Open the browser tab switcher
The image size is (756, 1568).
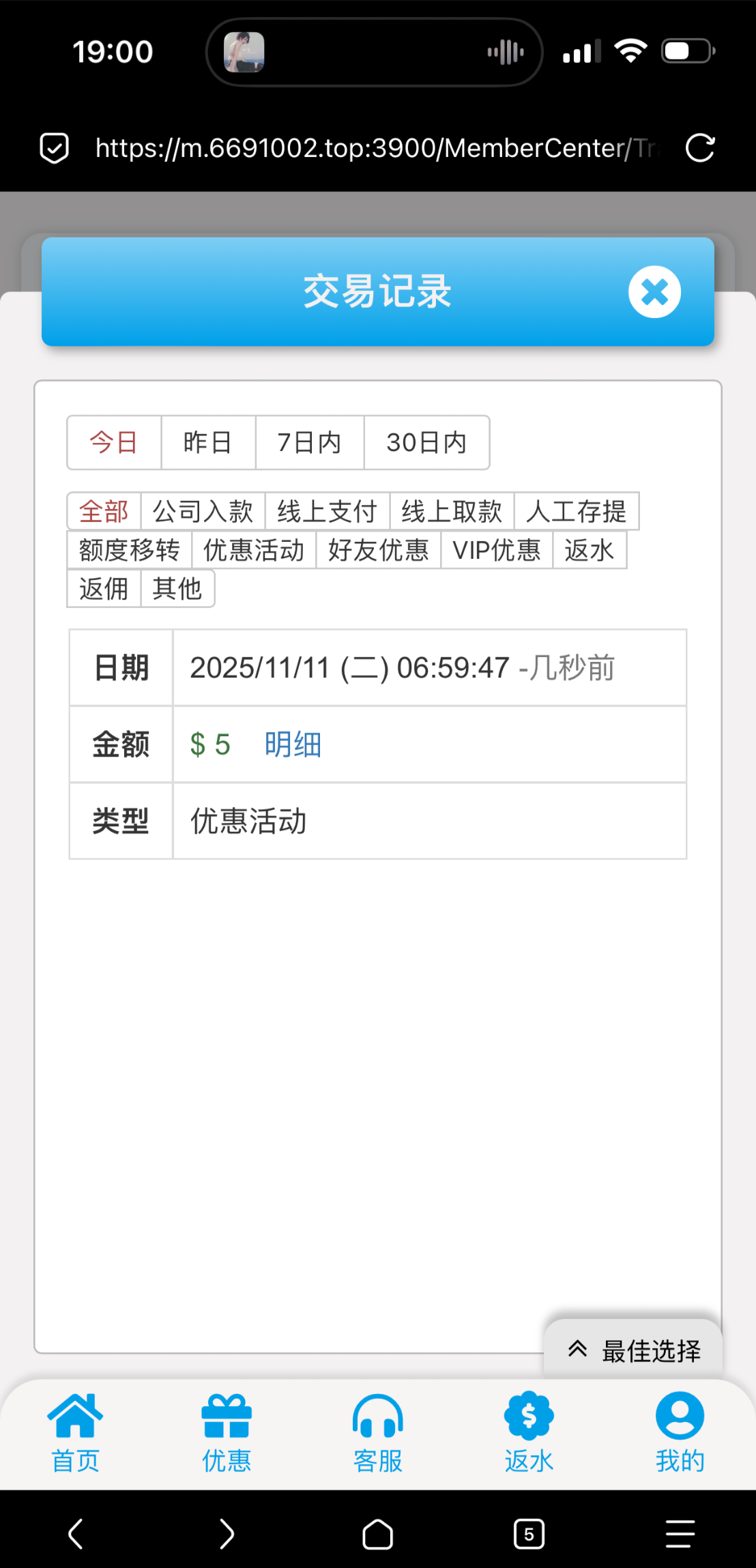tap(529, 1535)
